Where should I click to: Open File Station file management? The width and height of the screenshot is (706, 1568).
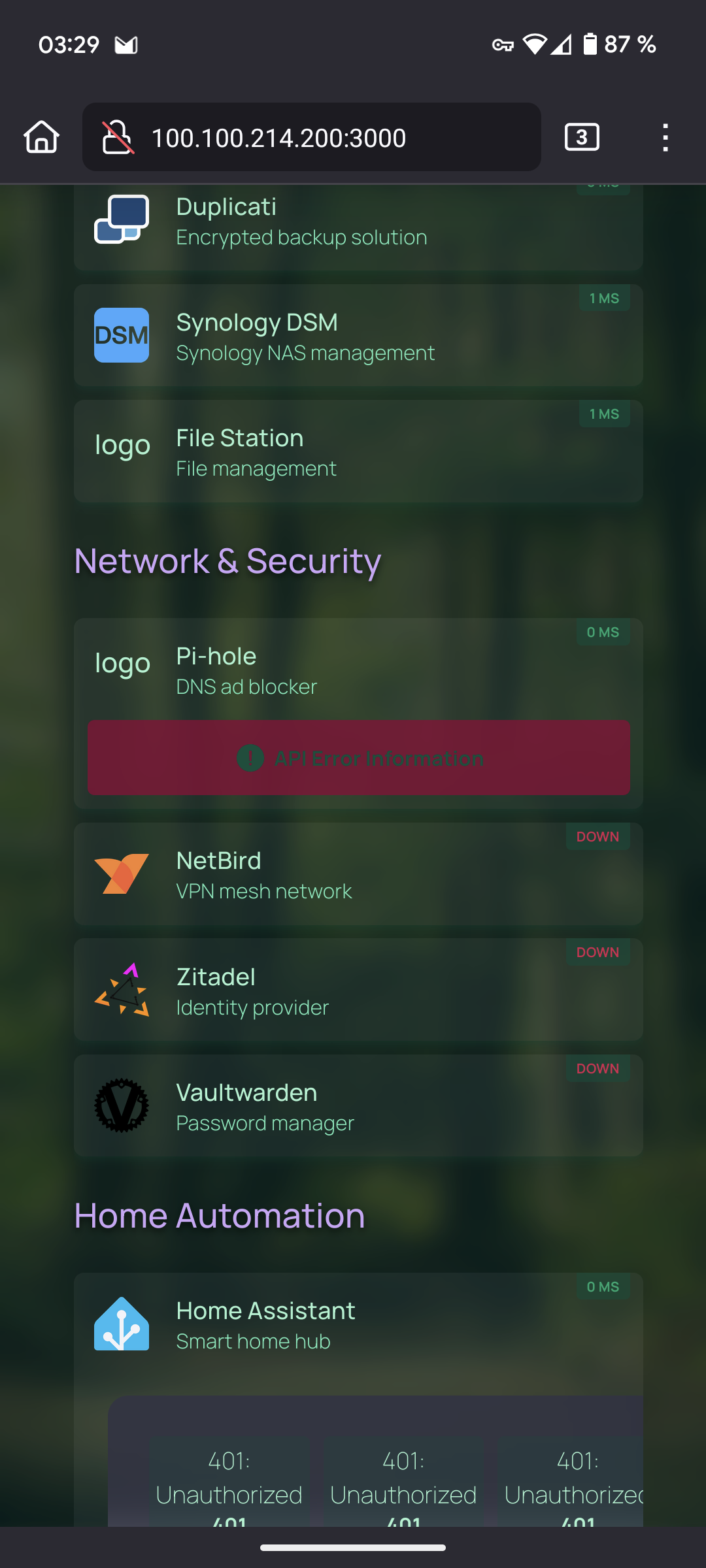click(358, 452)
